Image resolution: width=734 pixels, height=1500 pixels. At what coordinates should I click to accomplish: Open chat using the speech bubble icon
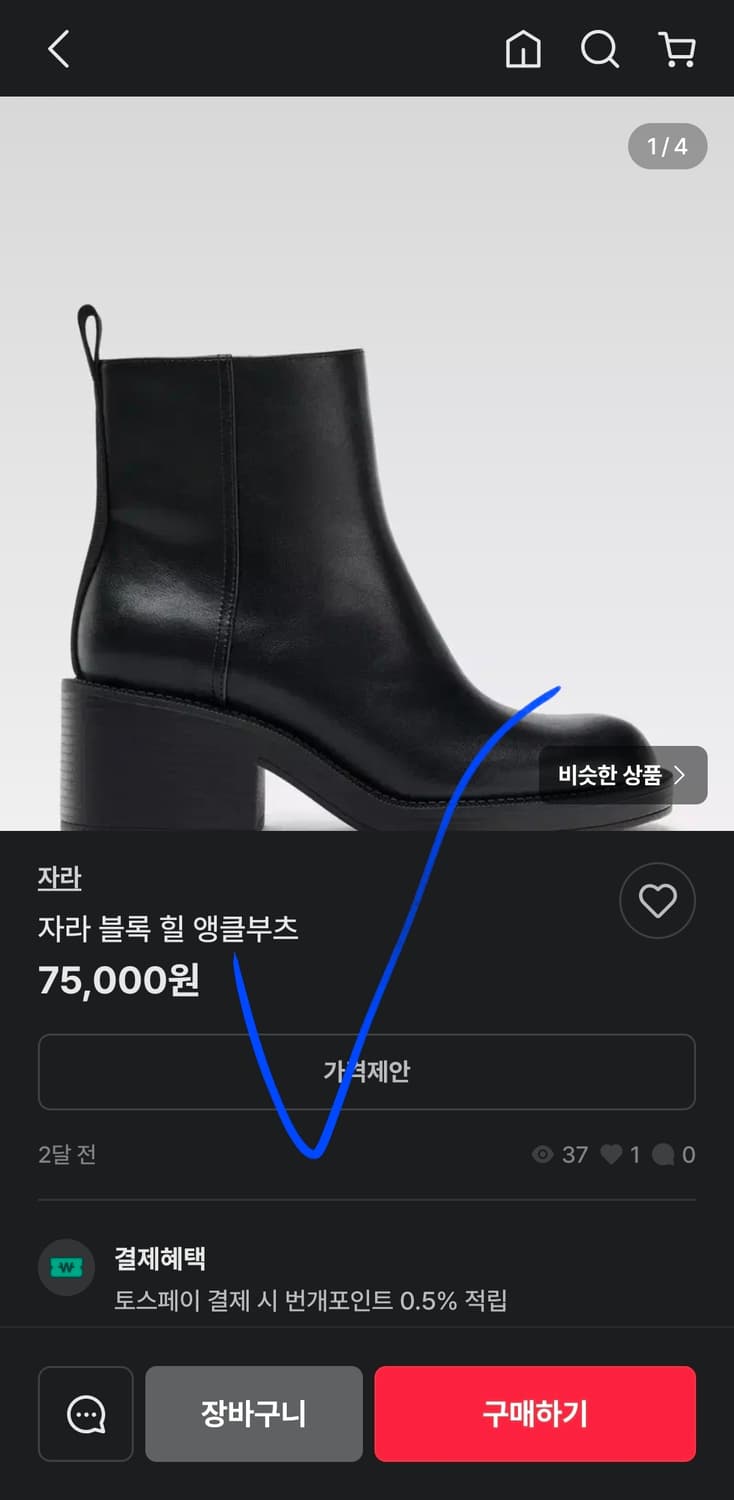point(85,1413)
